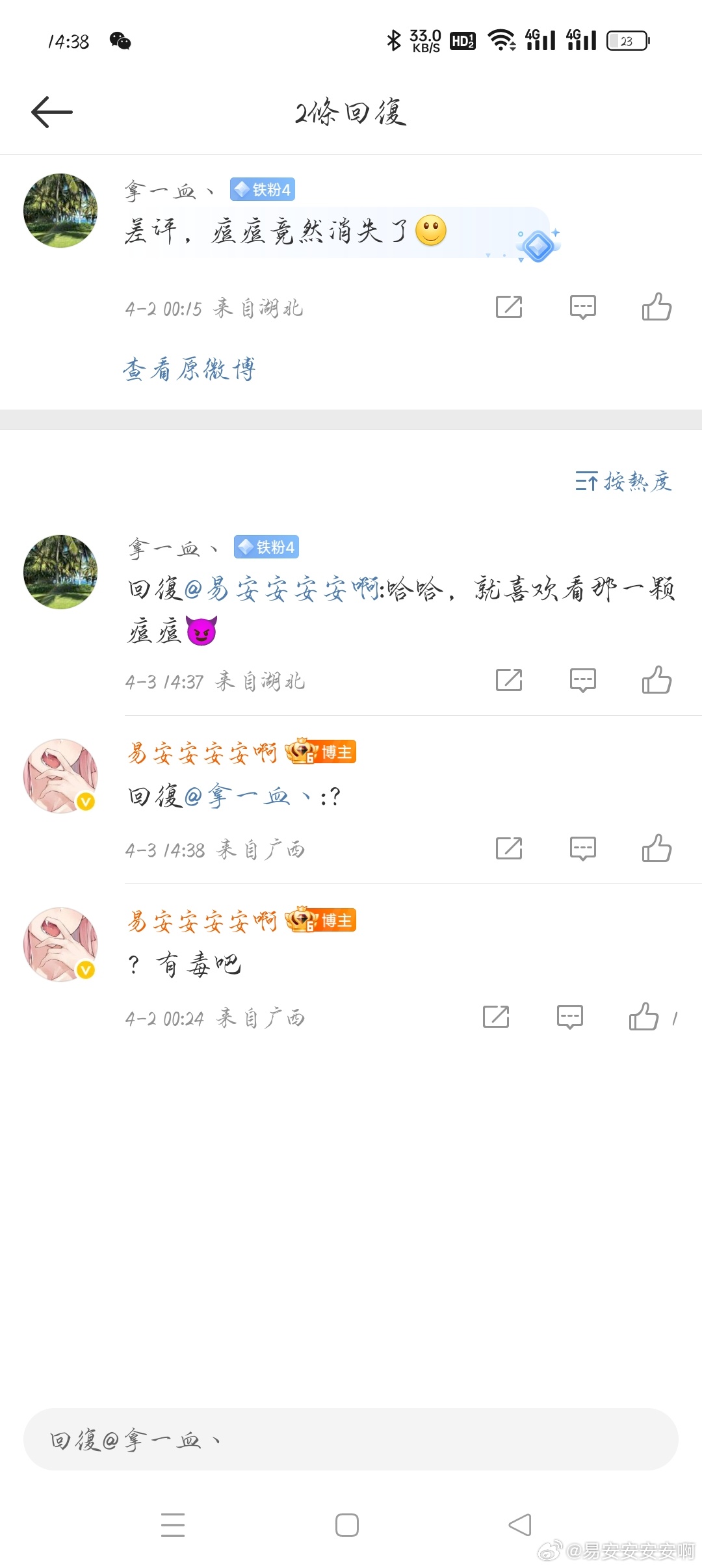
Task: Repost the blogger's reply at 4-3 14:38
Action: pos(509,848)
